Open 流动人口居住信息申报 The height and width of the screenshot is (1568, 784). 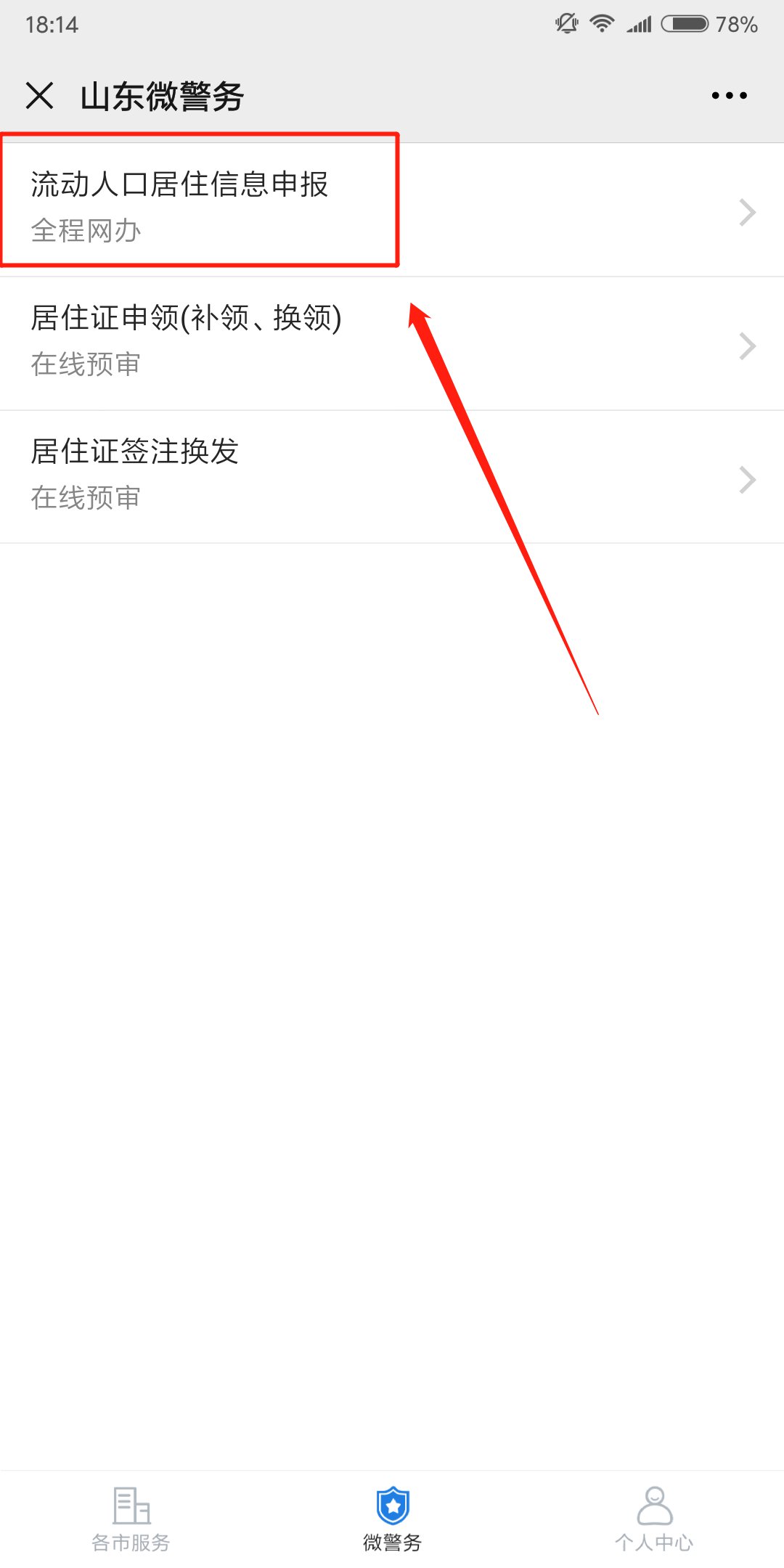(392, 209)
